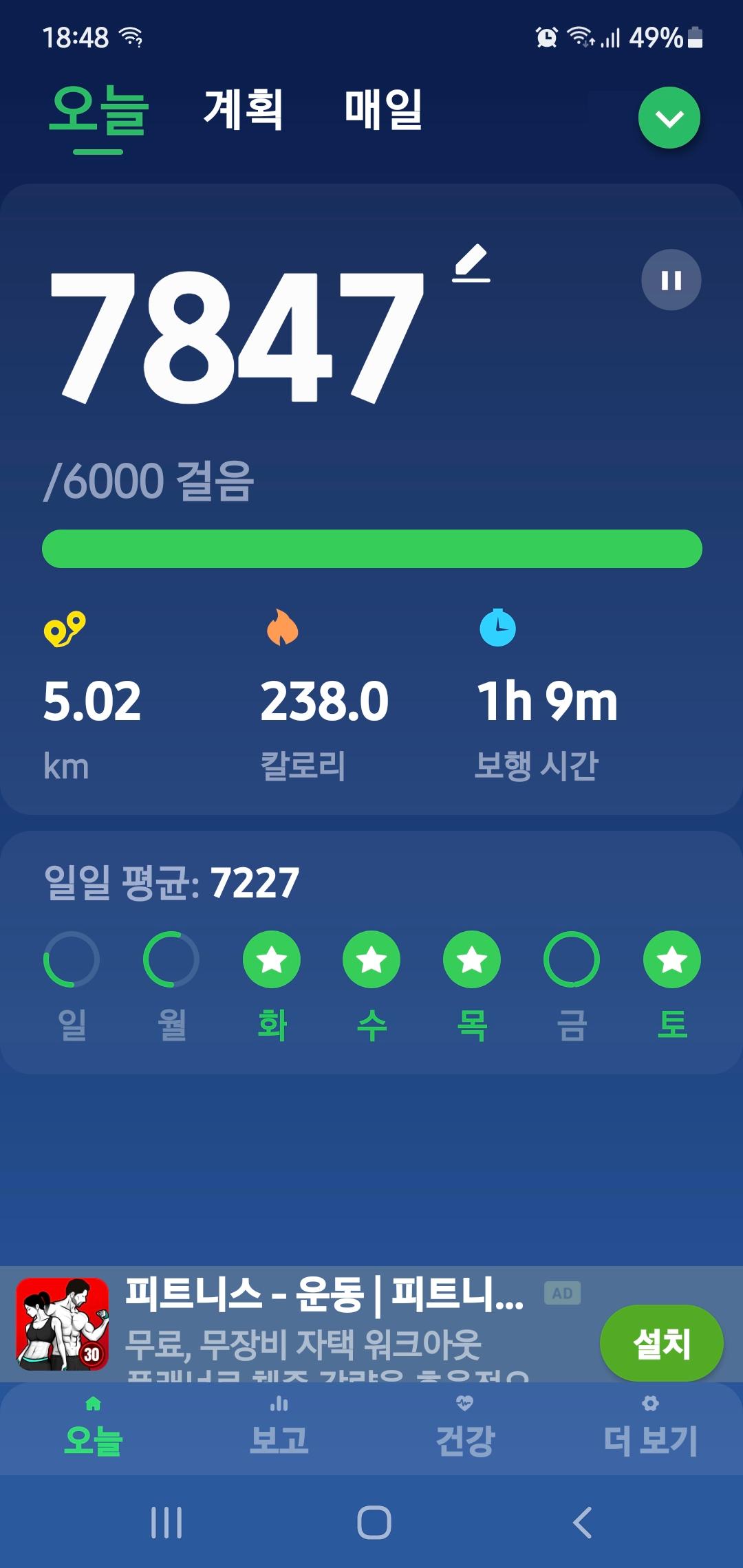Switch to the 매일 tab

click(383, 110)
